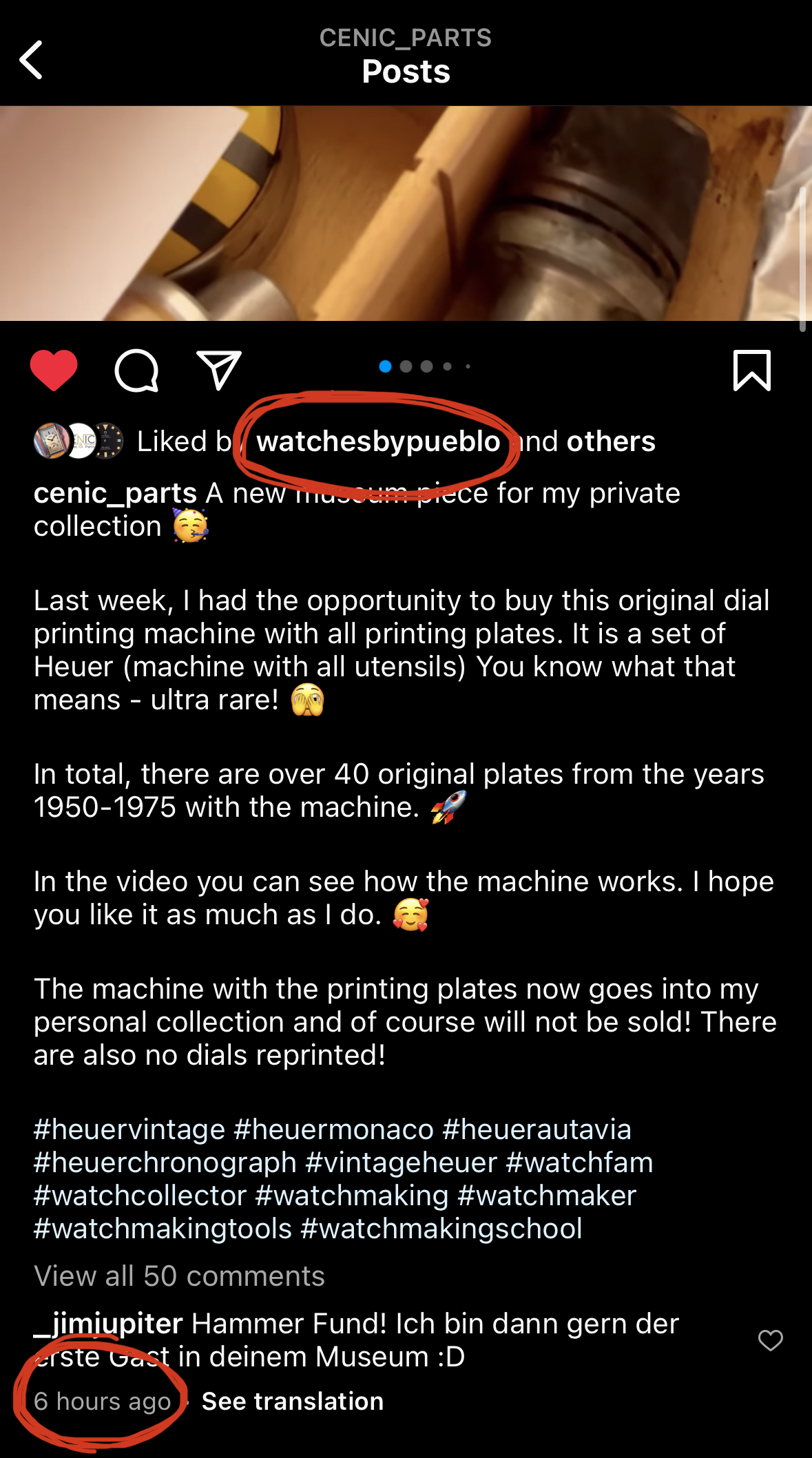
Task: Open the #watchmakingschool hashtag
Action: (441, 1229)
